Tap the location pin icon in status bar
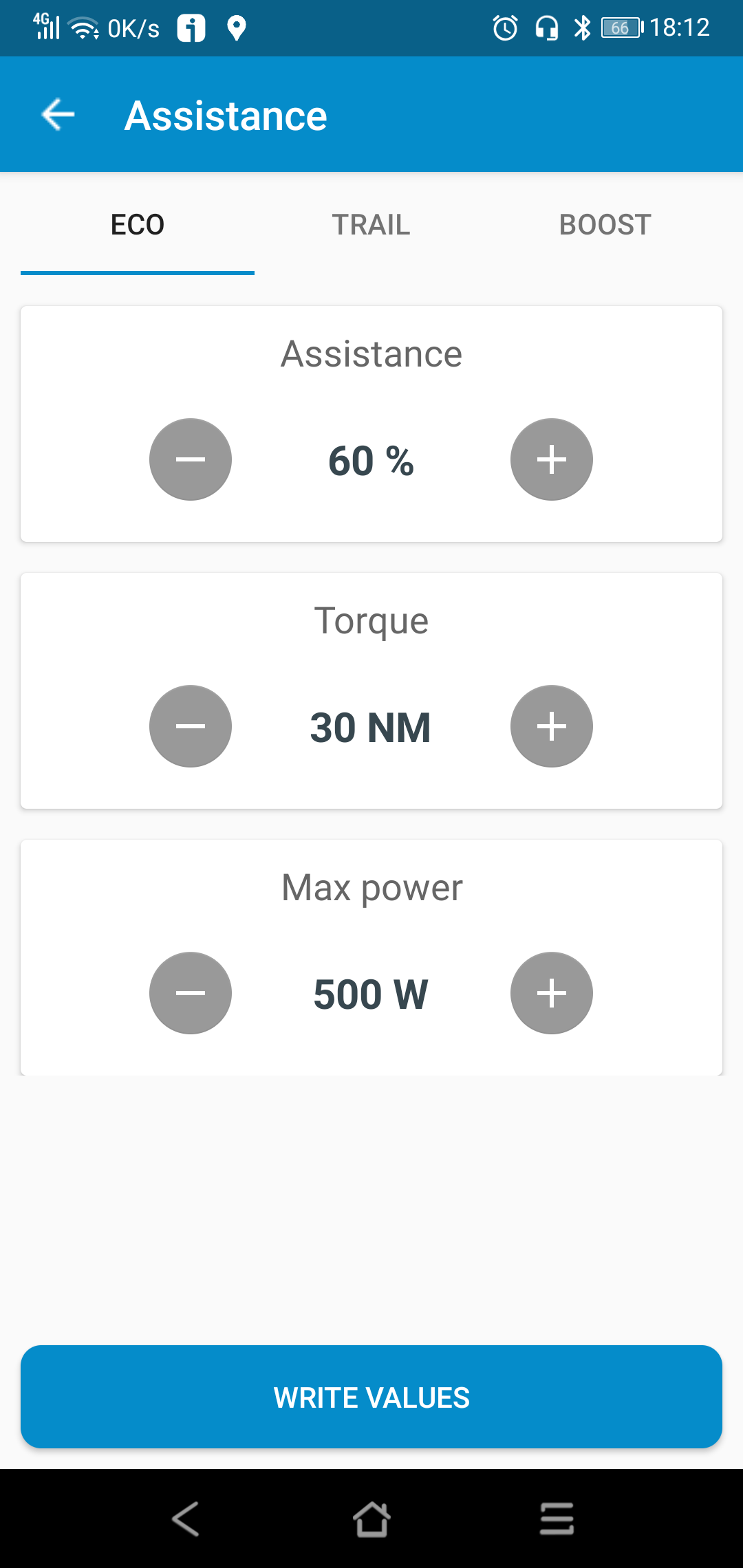The image size is (743, 1568). [x=237, y=28]
